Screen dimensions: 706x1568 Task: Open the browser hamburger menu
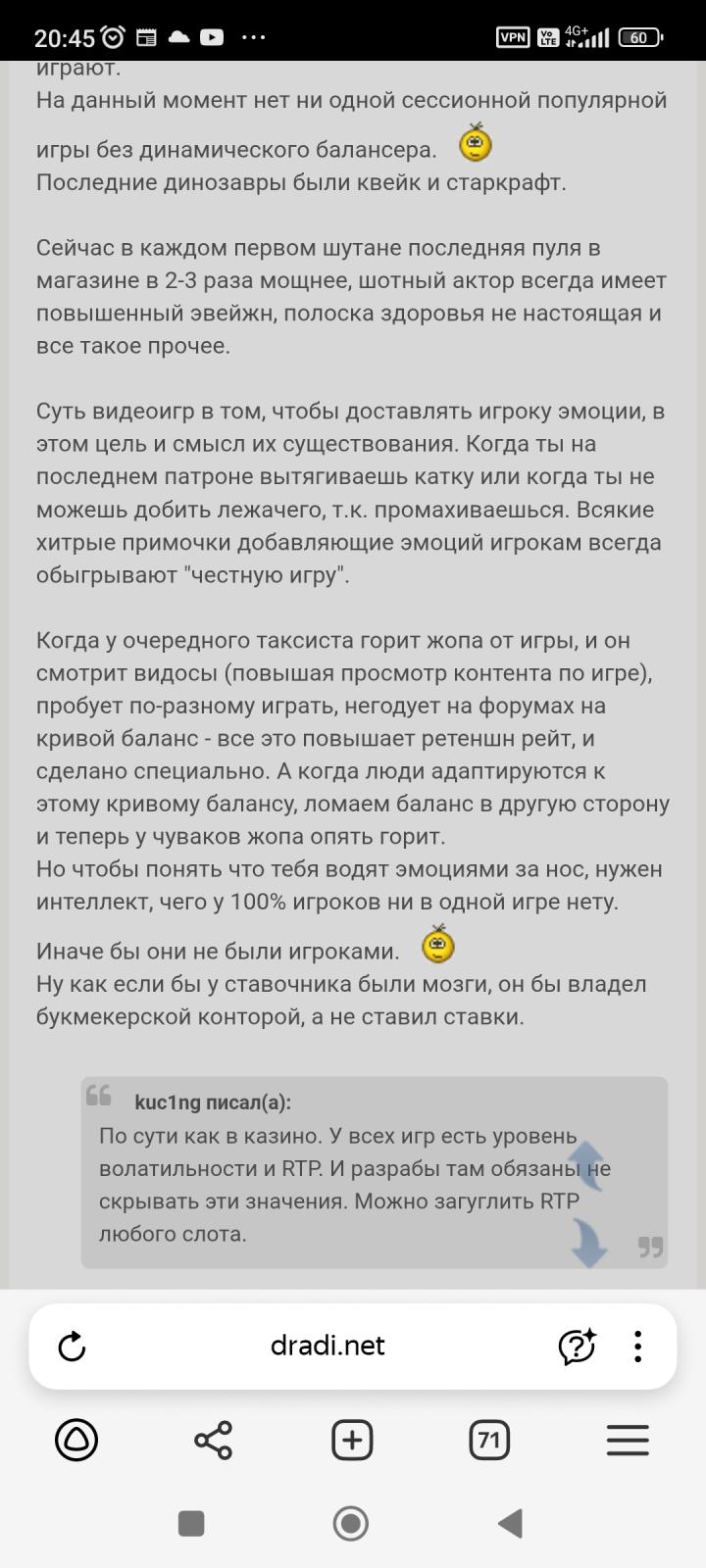tap(628, 1440)
